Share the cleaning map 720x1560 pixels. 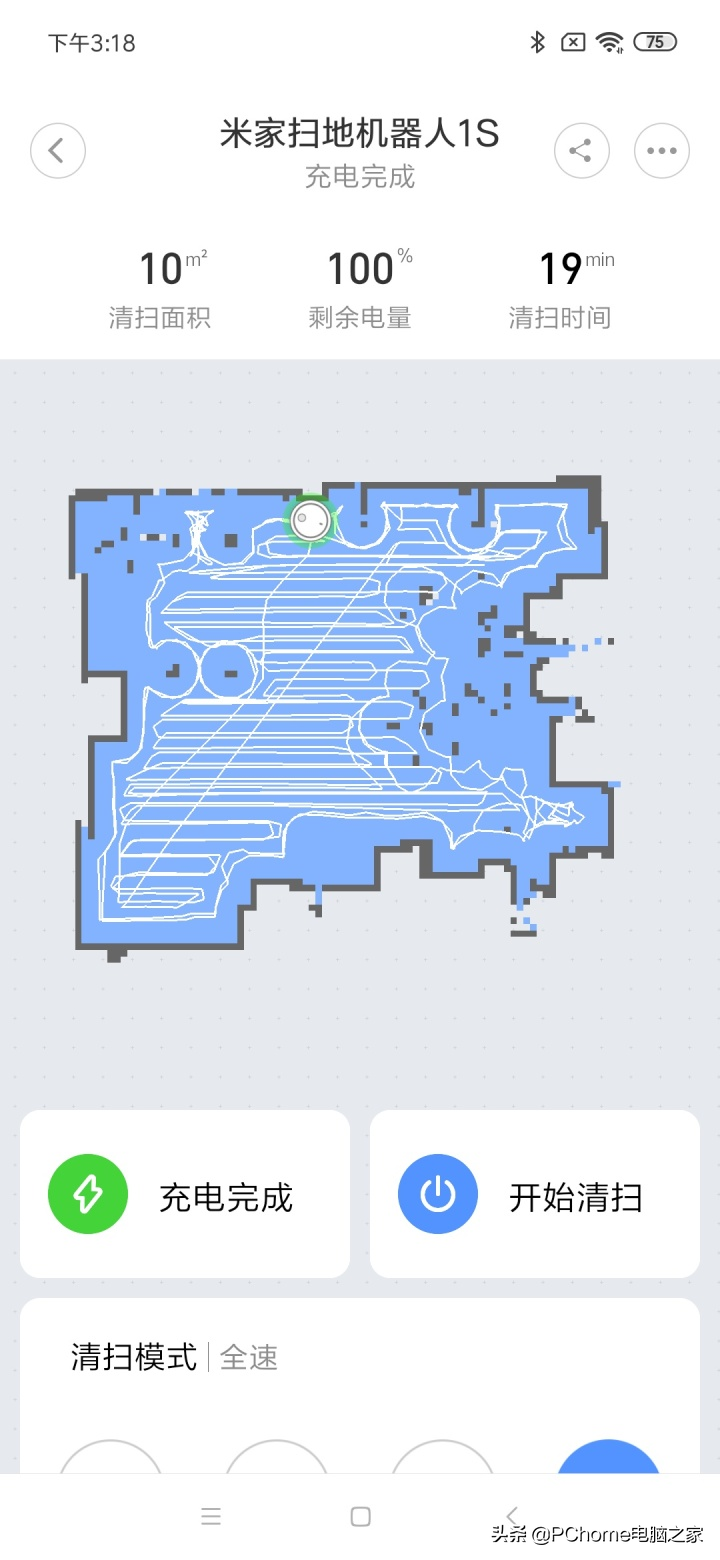tap(581, 151)
